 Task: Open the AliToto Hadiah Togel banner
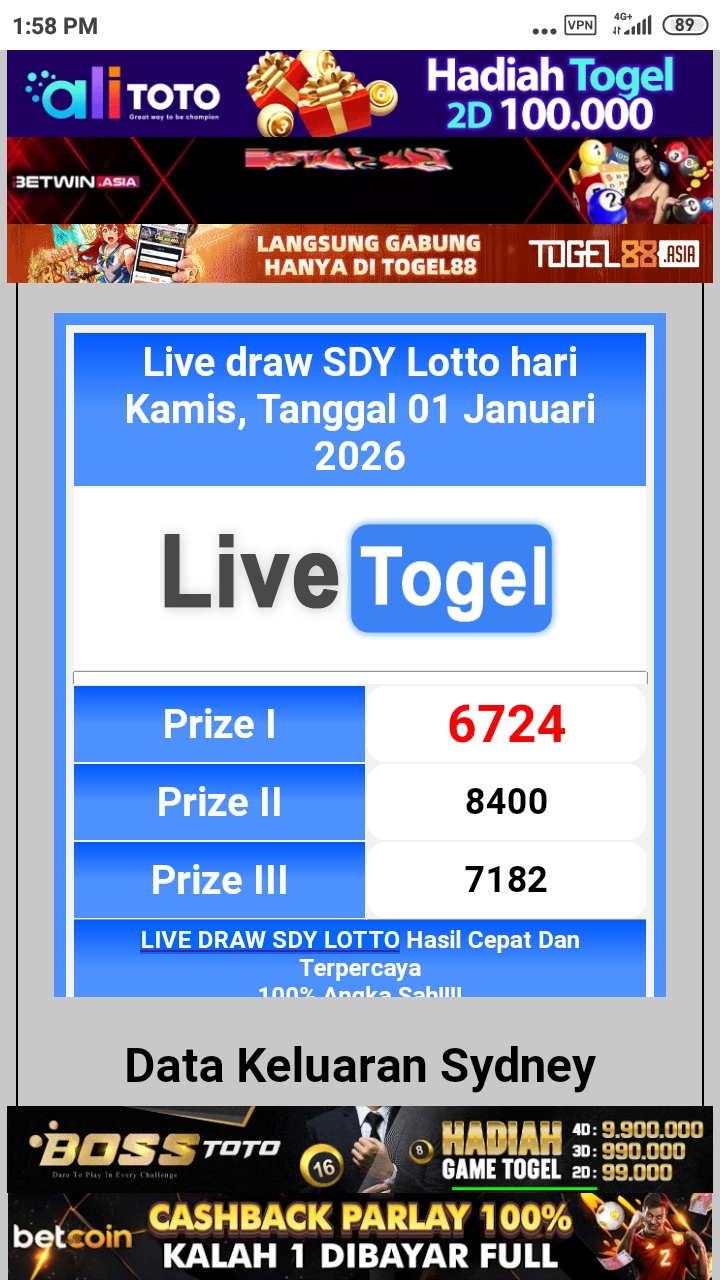[360, 94]
